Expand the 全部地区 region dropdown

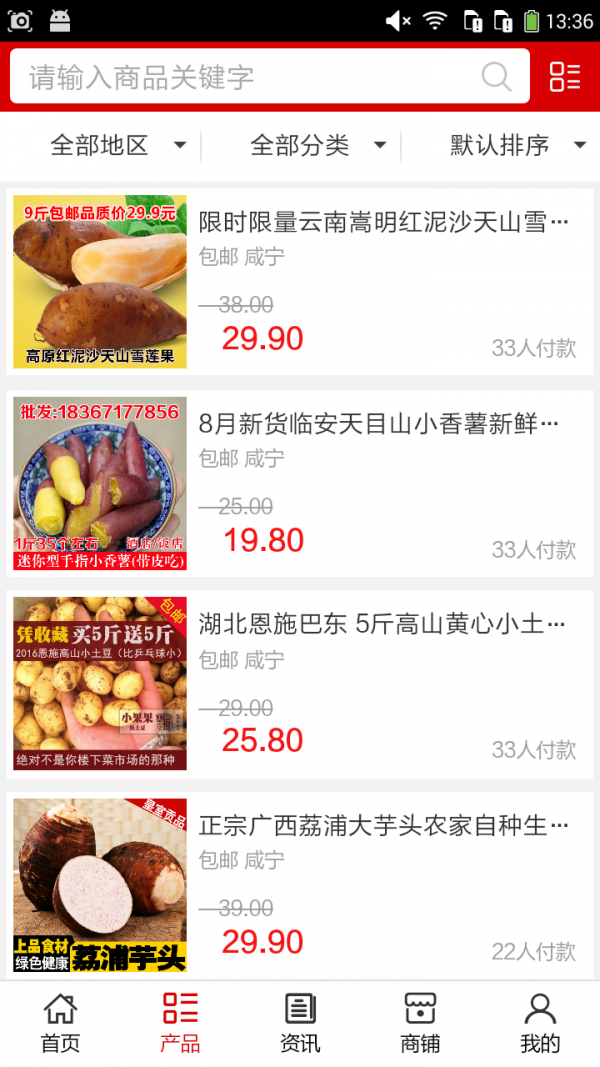click(118, 145)
